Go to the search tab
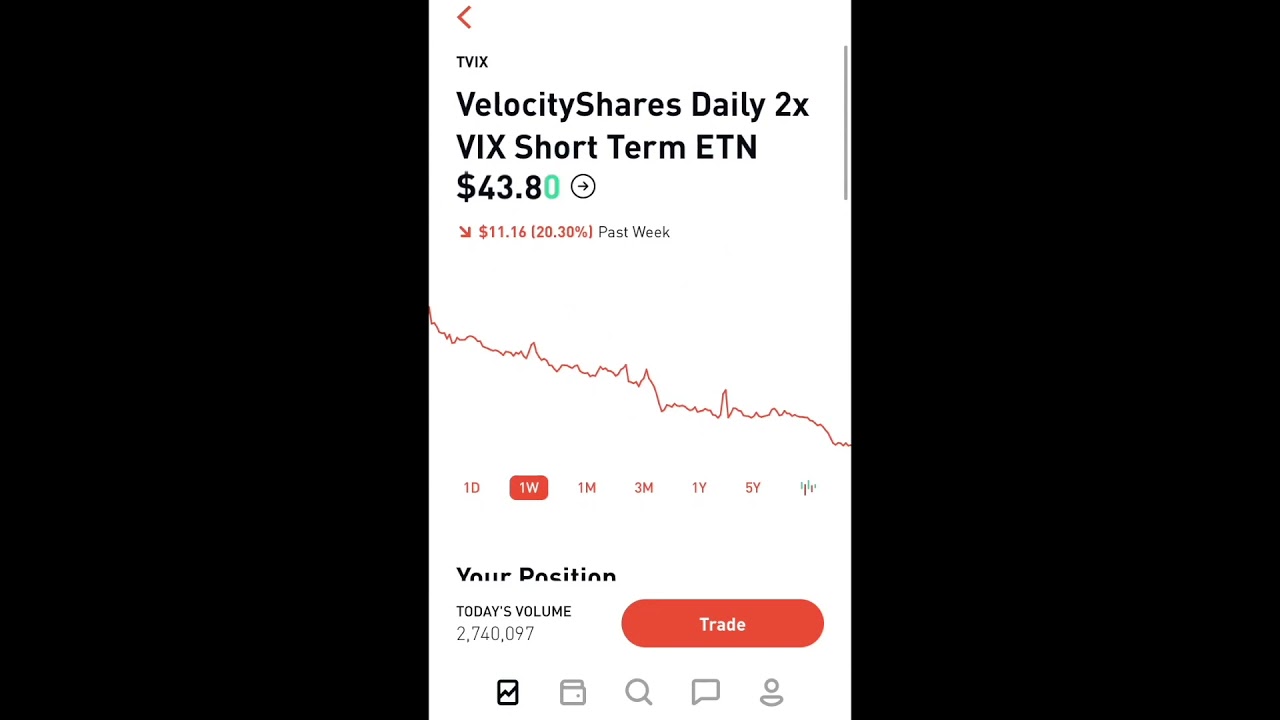This screenshot has width=1280, height=720. point(639,692)
